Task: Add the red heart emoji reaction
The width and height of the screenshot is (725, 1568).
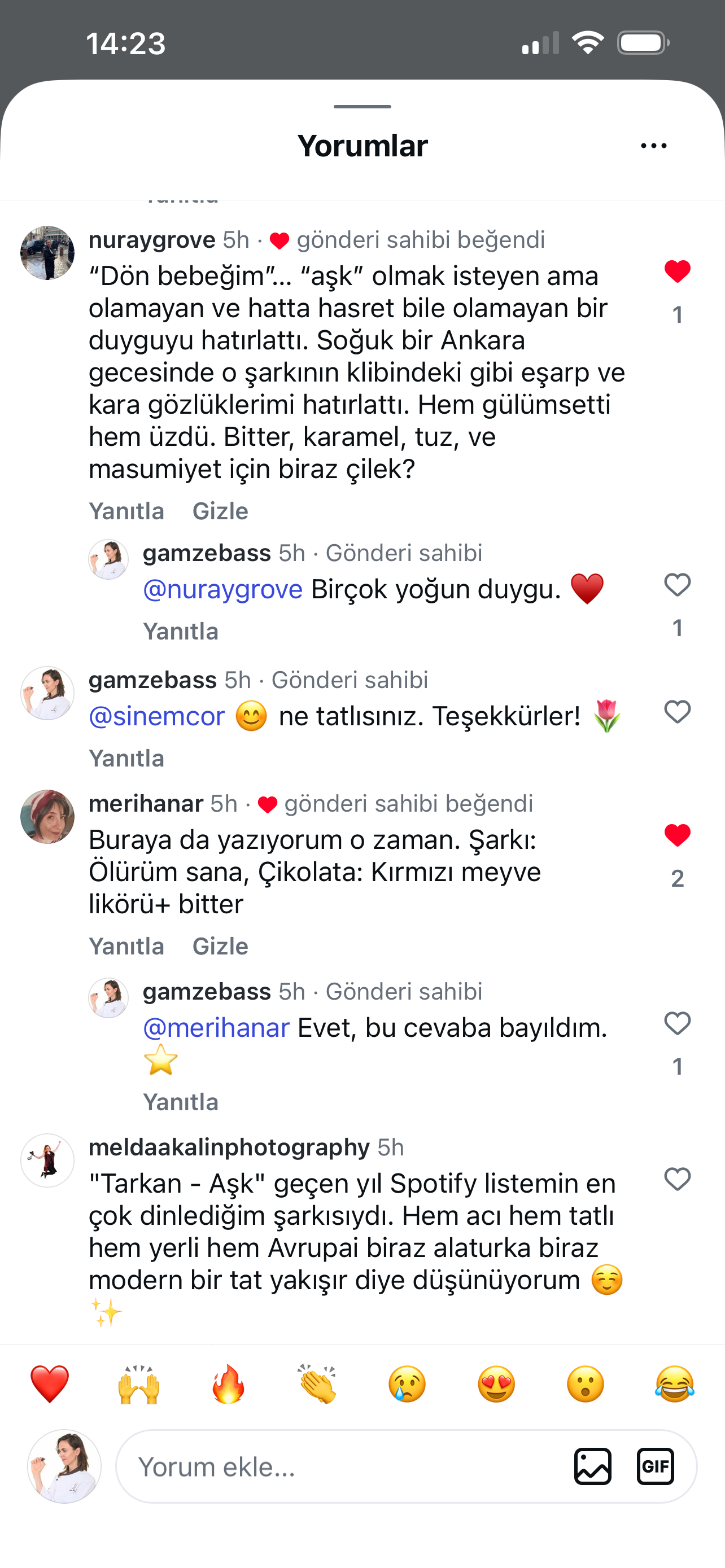Action: click(x=50, y=1384)
